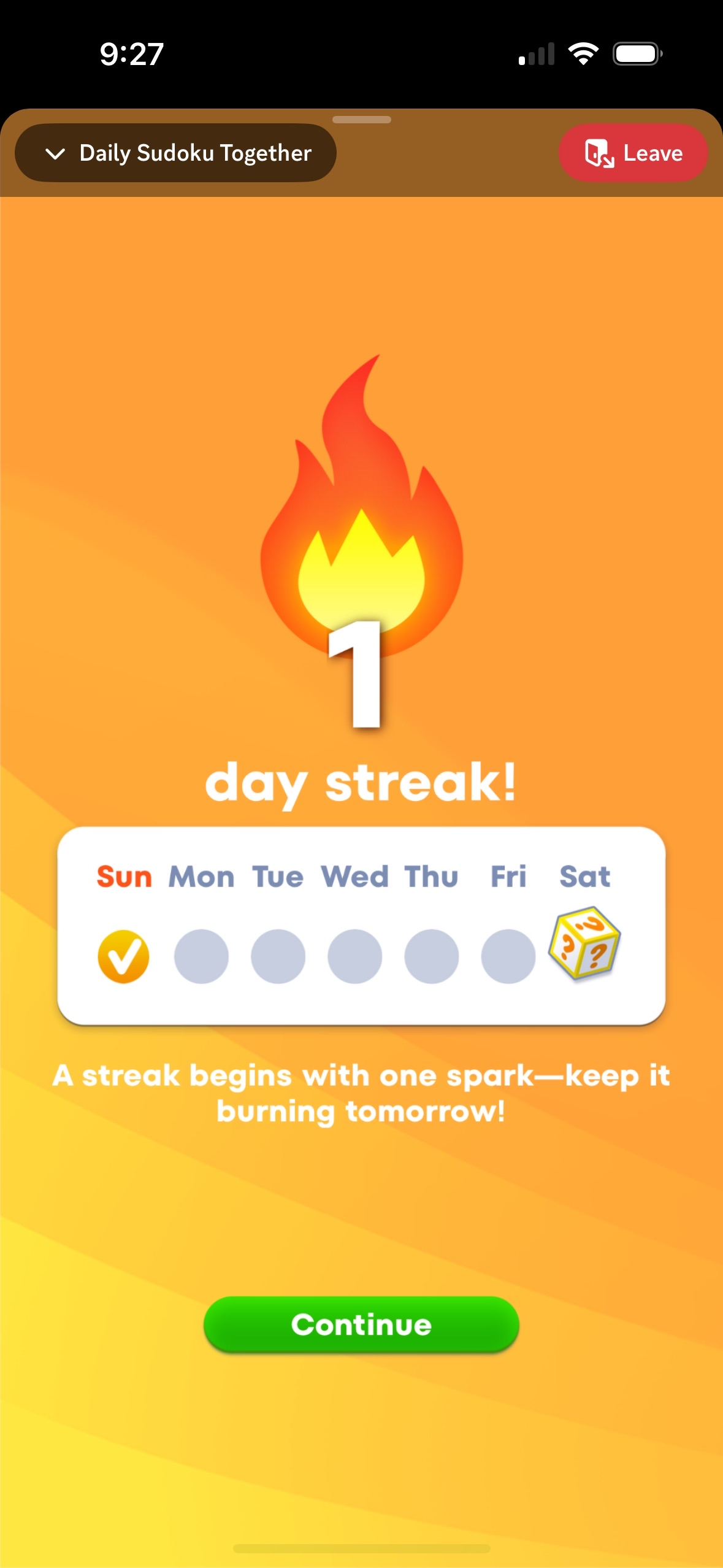
Task: Expand the Daily Sudoku Together dropdown
Action: coord(175,153)
